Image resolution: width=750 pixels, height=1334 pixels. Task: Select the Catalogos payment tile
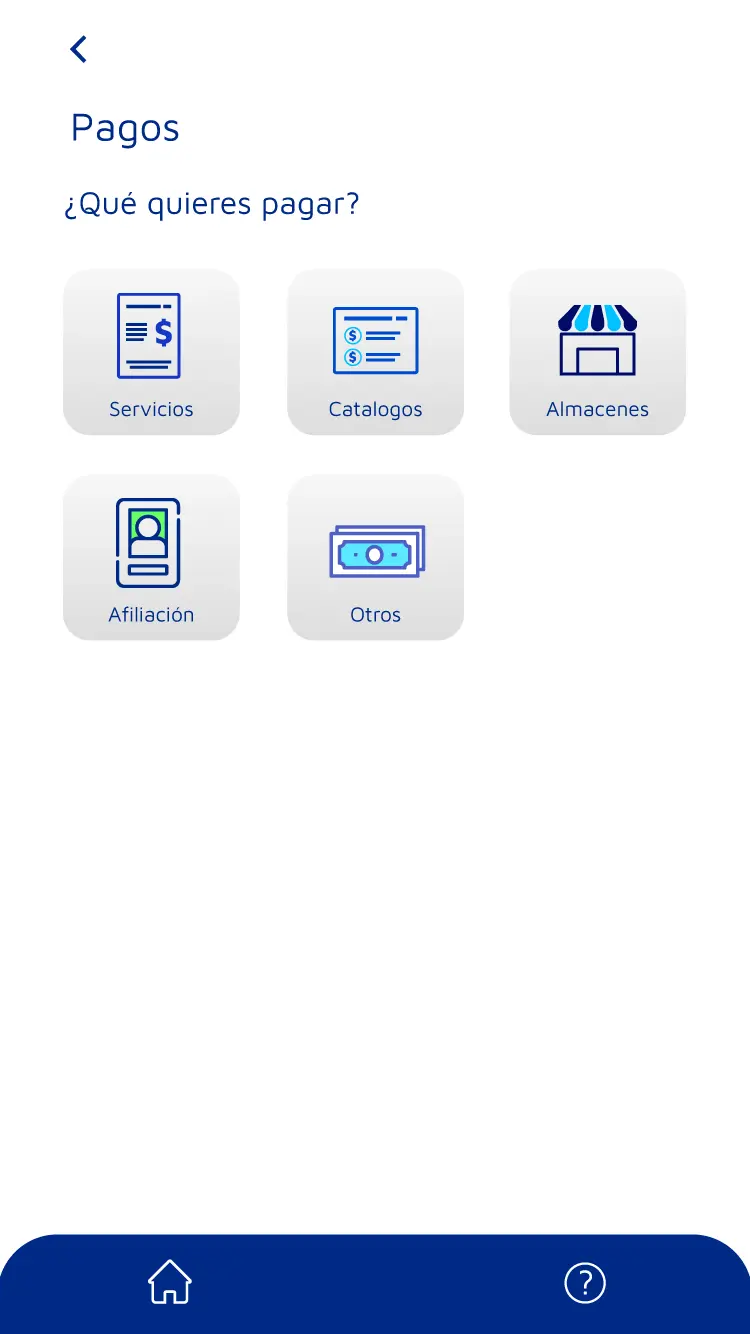(x=375, y=352)
